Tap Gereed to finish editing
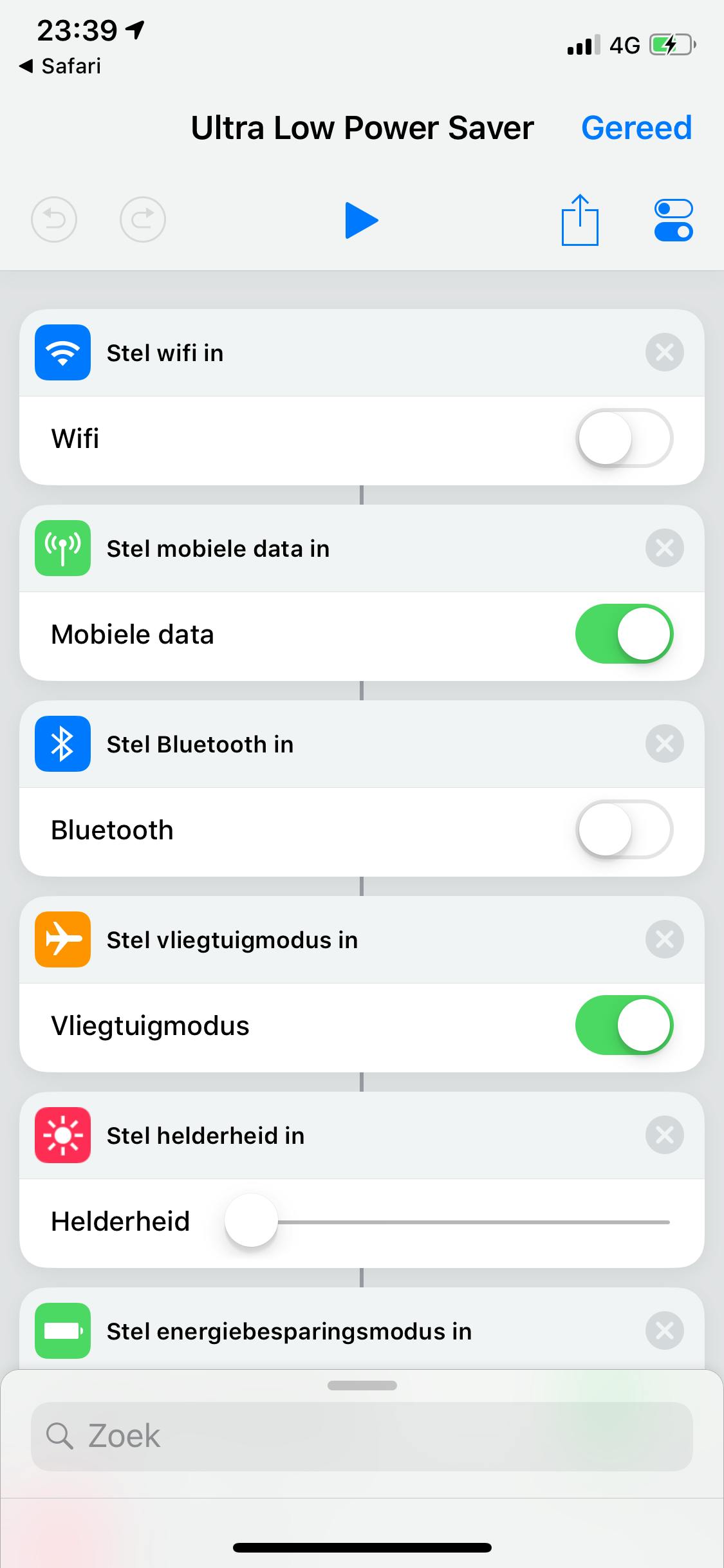This screenshot has height=1568, width=724. (x=636, y=127)
